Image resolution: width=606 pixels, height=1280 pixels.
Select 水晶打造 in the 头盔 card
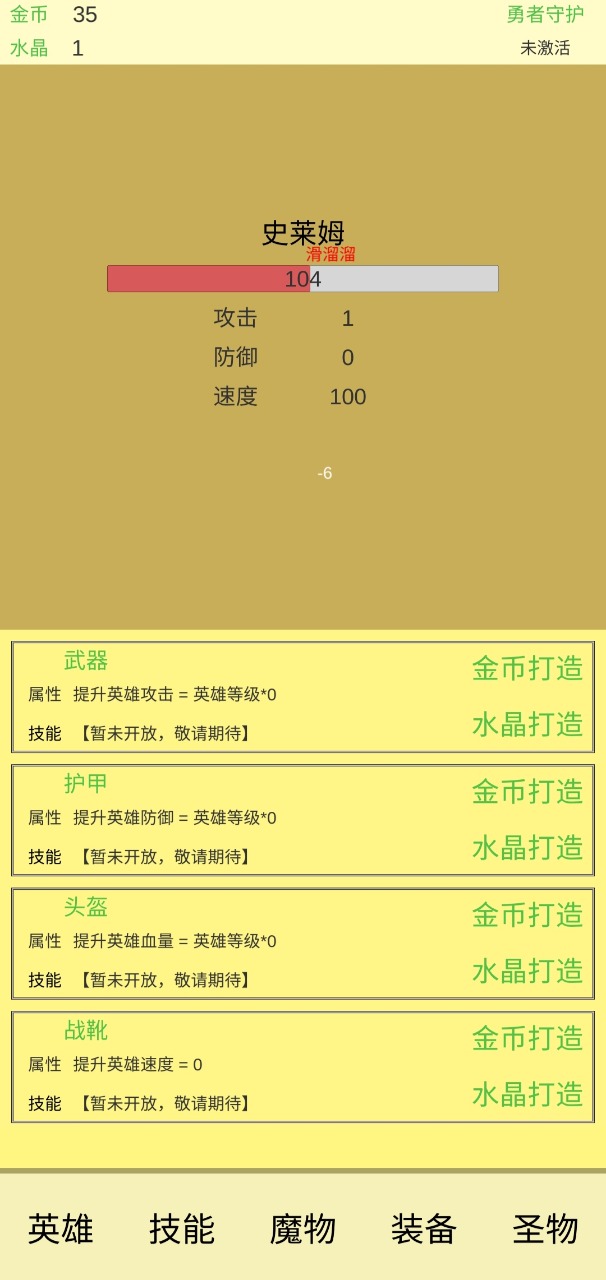click(x=527, y=970)
